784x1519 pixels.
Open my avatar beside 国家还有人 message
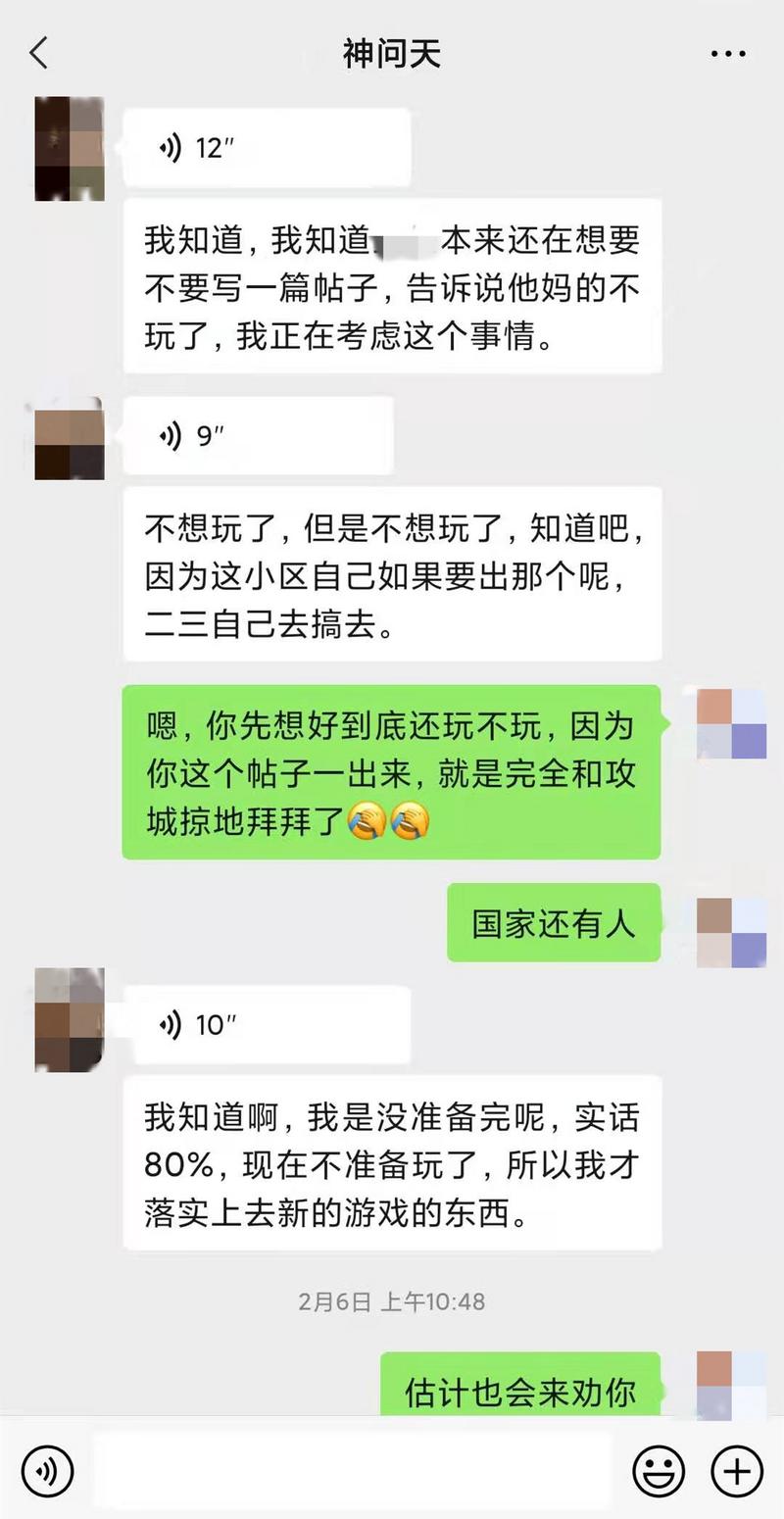[731, 931]
